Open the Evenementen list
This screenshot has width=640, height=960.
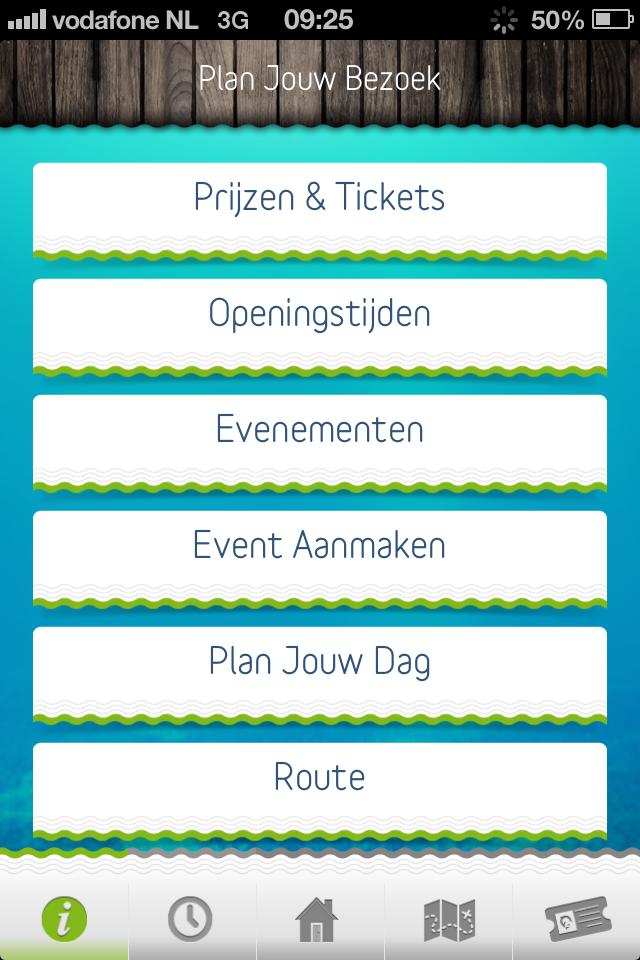pyautogui.click(x=320, y=432)
